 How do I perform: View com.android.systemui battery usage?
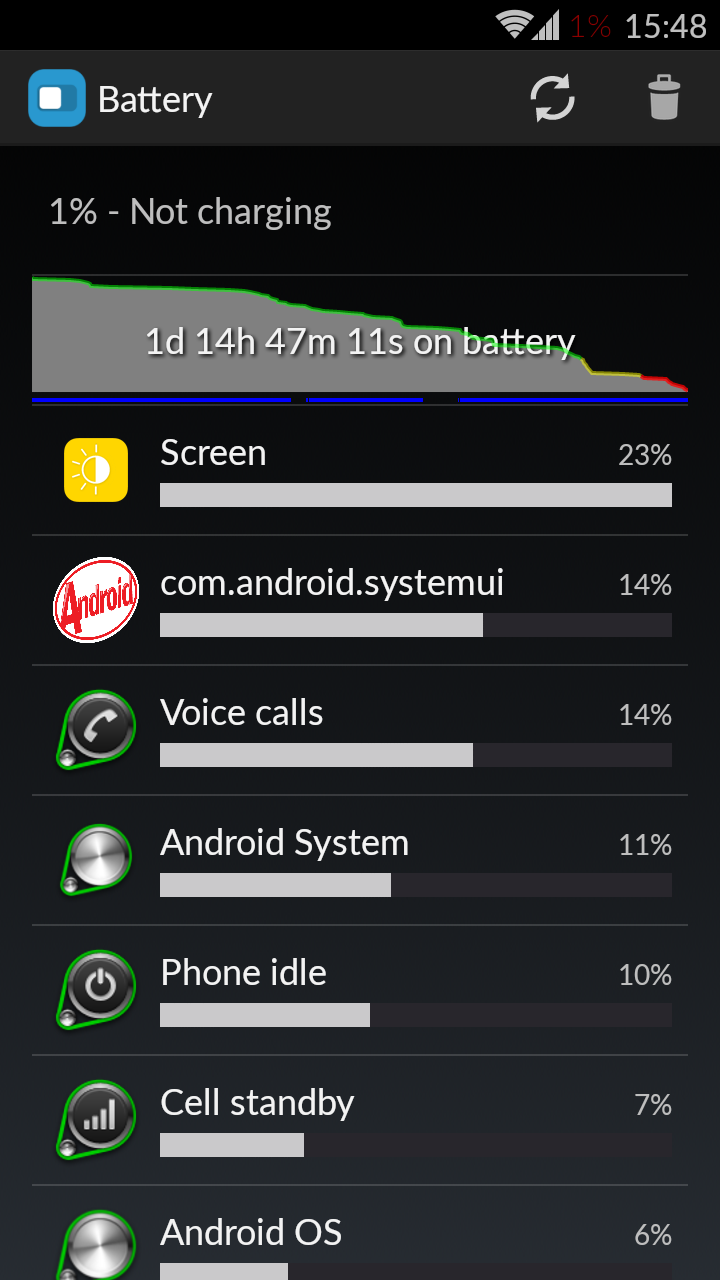click(360, 600)
